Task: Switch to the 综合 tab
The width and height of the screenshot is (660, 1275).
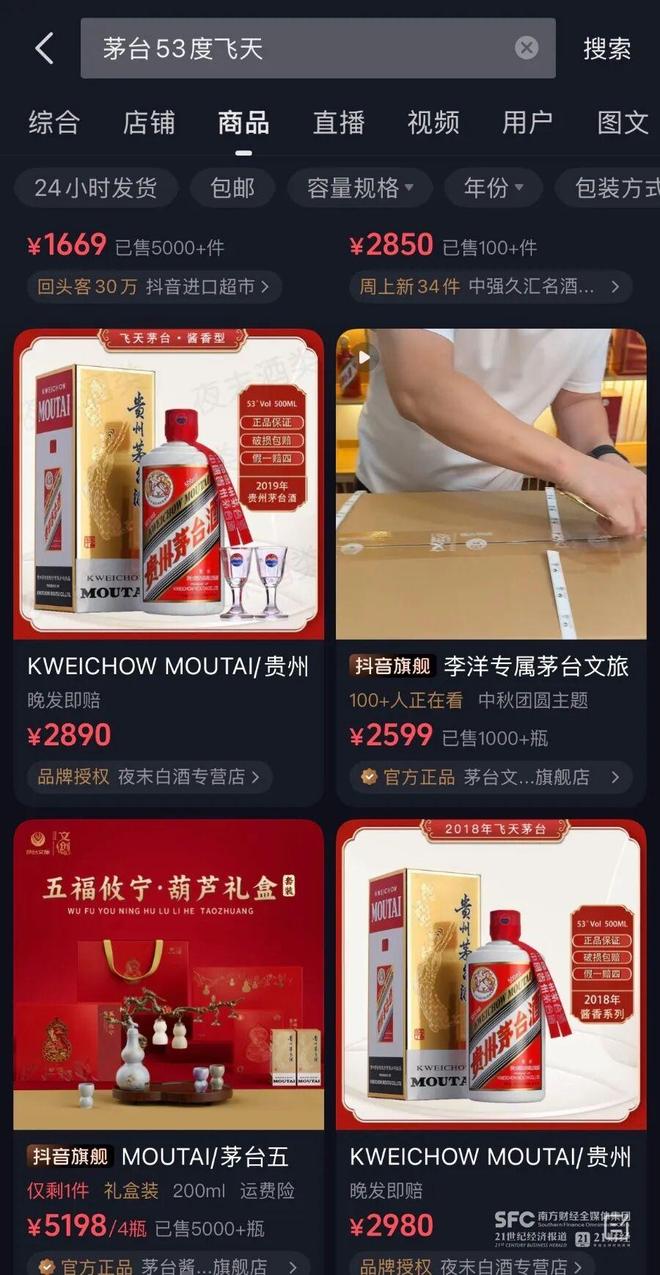Action: [x=54, y=123]
